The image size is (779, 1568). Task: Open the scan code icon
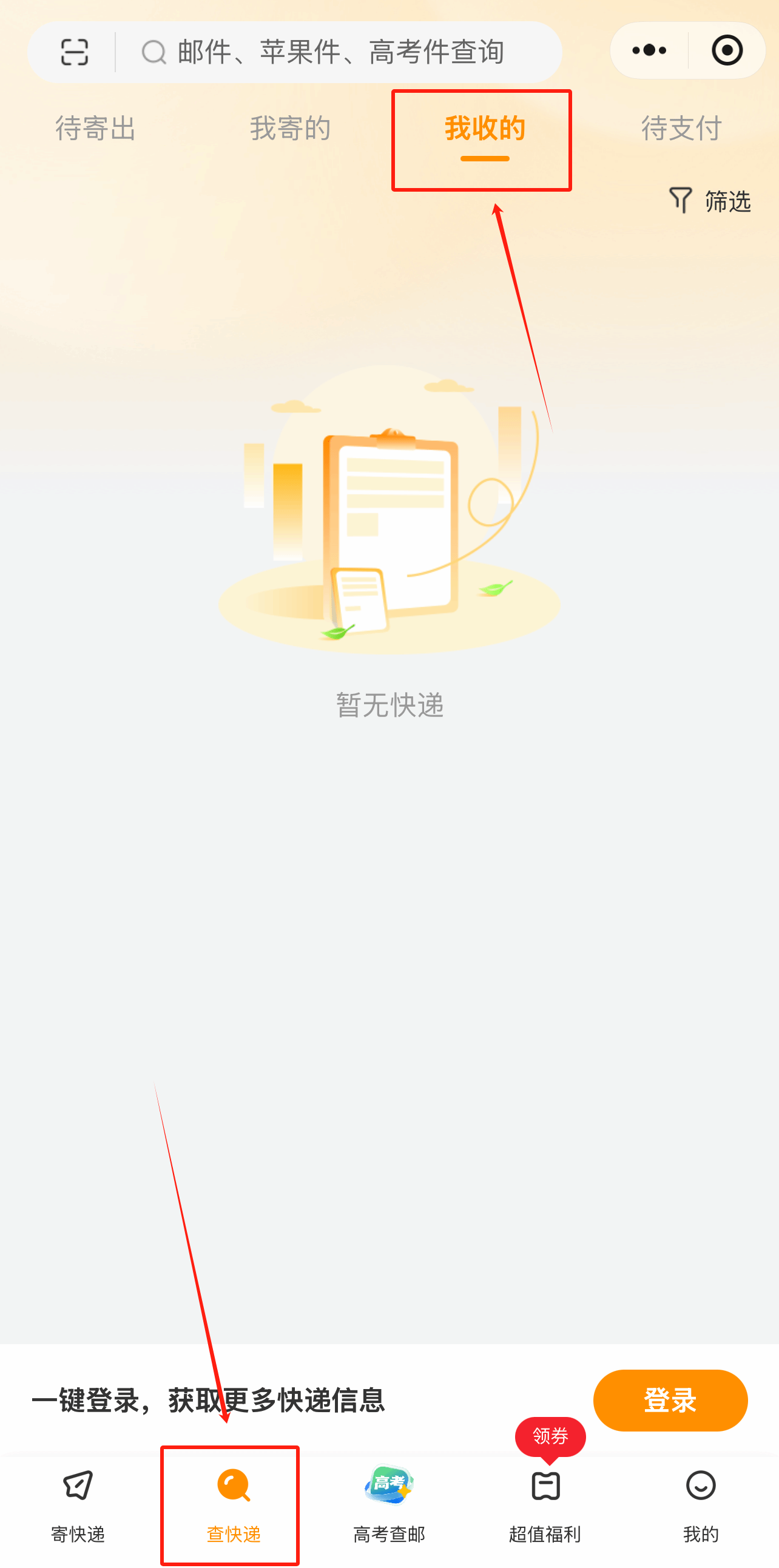pos(75,52)
